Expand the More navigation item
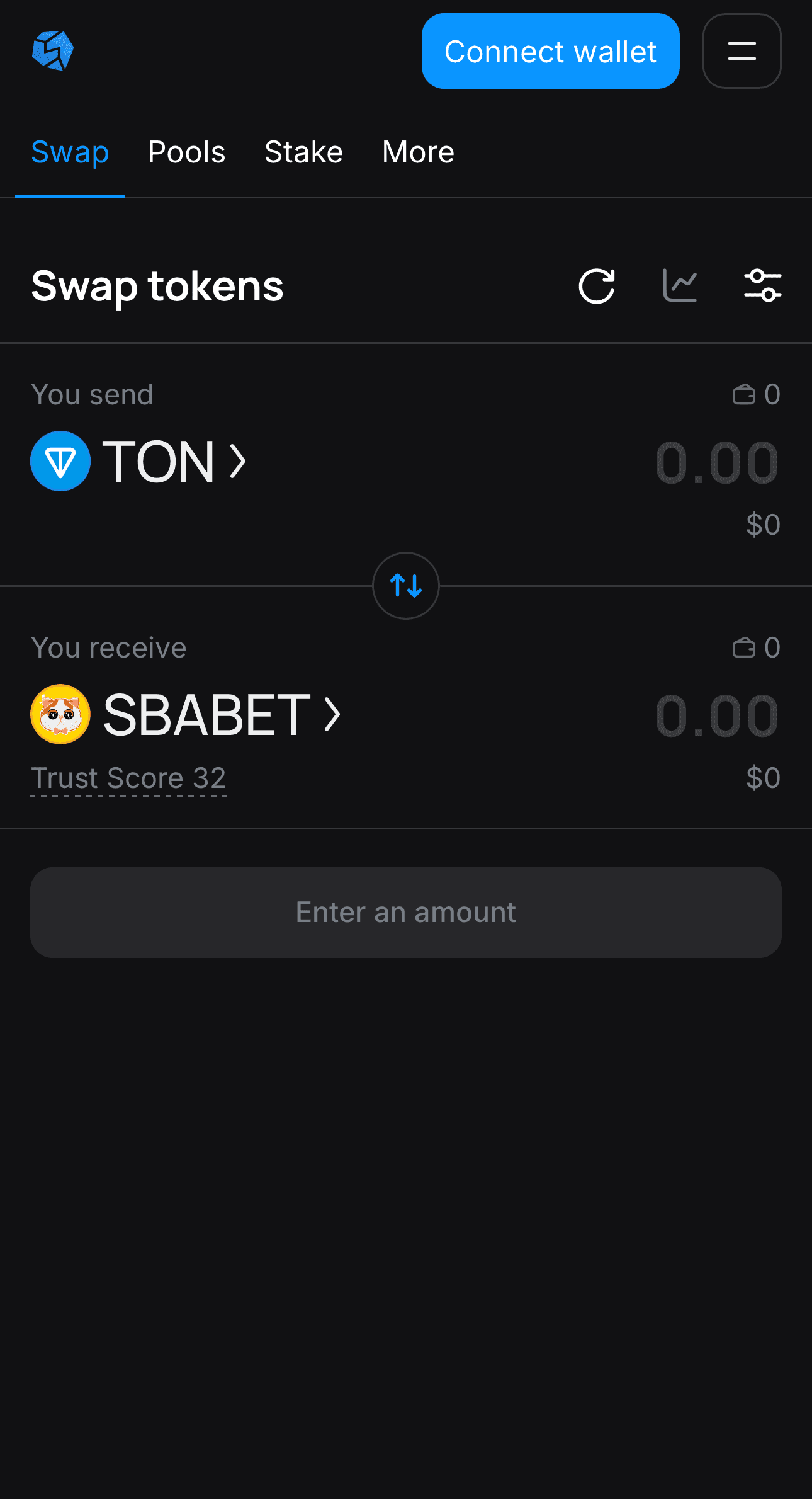Image resolution: width=812 pixels, height=1499 pixels. tap(418, 152)
